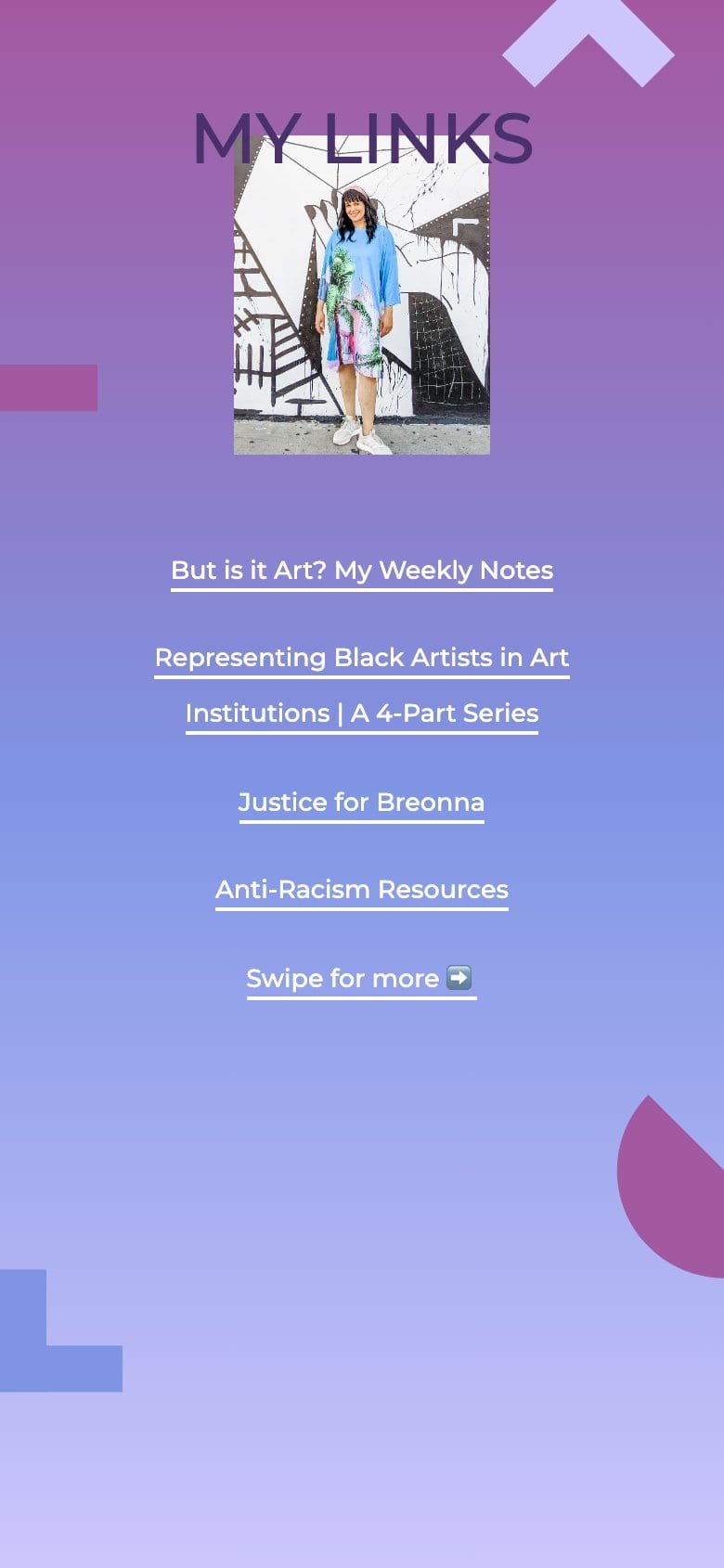The image size is (724, 1568).
Task: Click the Justice for Breonna link
Action: 361,802
